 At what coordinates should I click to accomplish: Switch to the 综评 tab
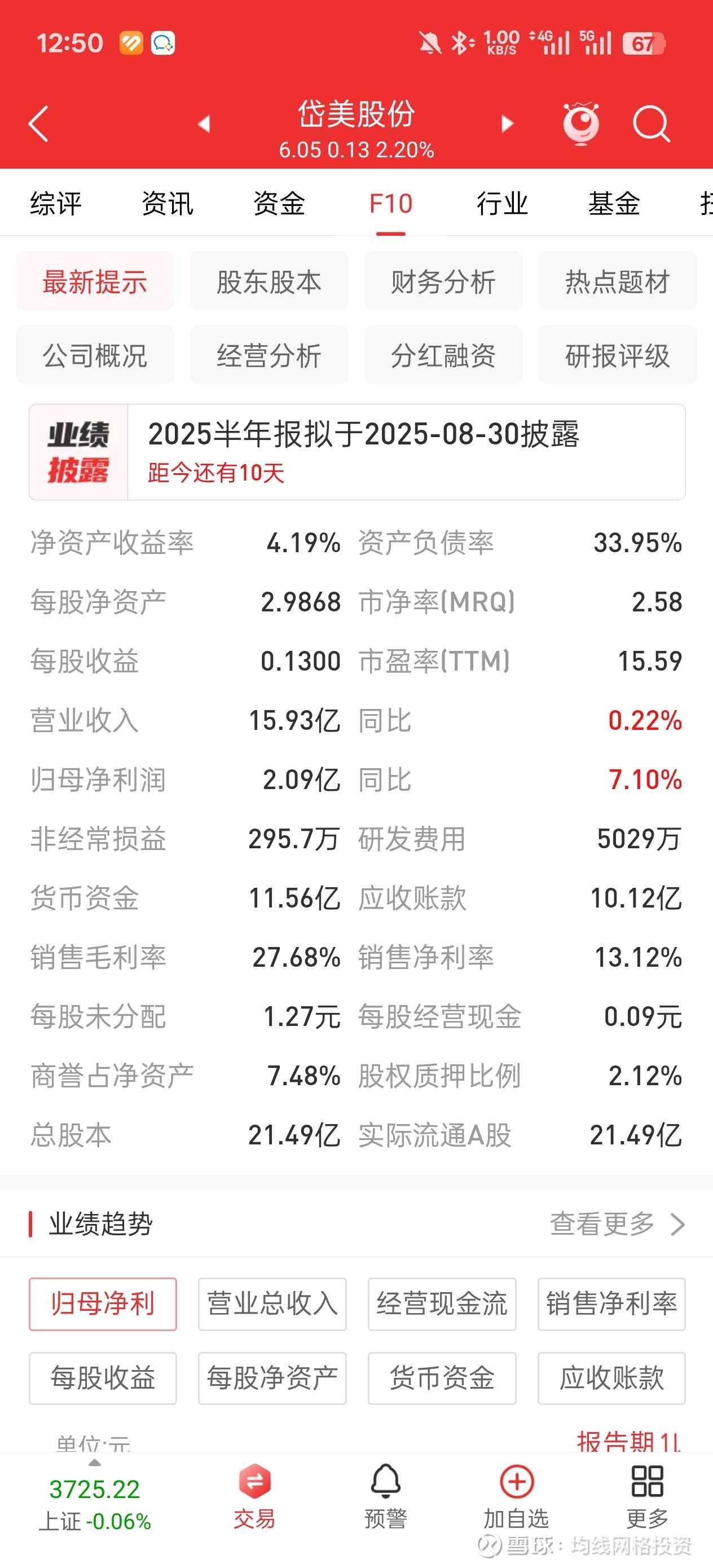pos(56,203)
